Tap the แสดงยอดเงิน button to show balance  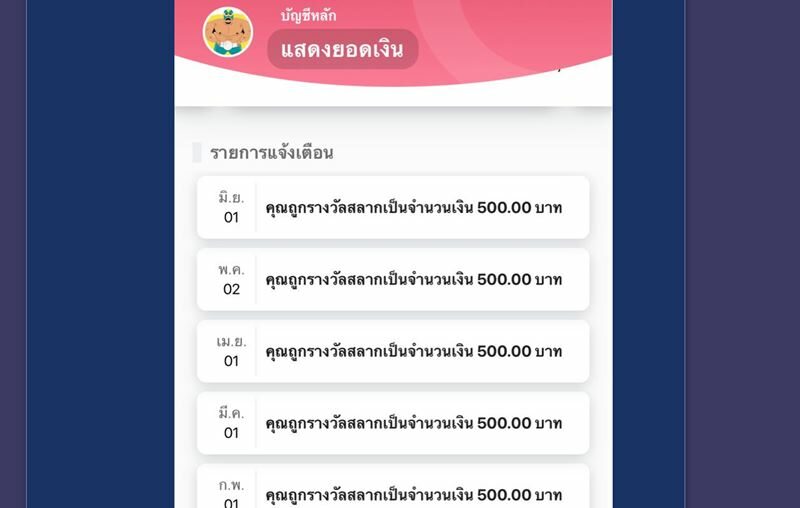[x=342, y=50]
